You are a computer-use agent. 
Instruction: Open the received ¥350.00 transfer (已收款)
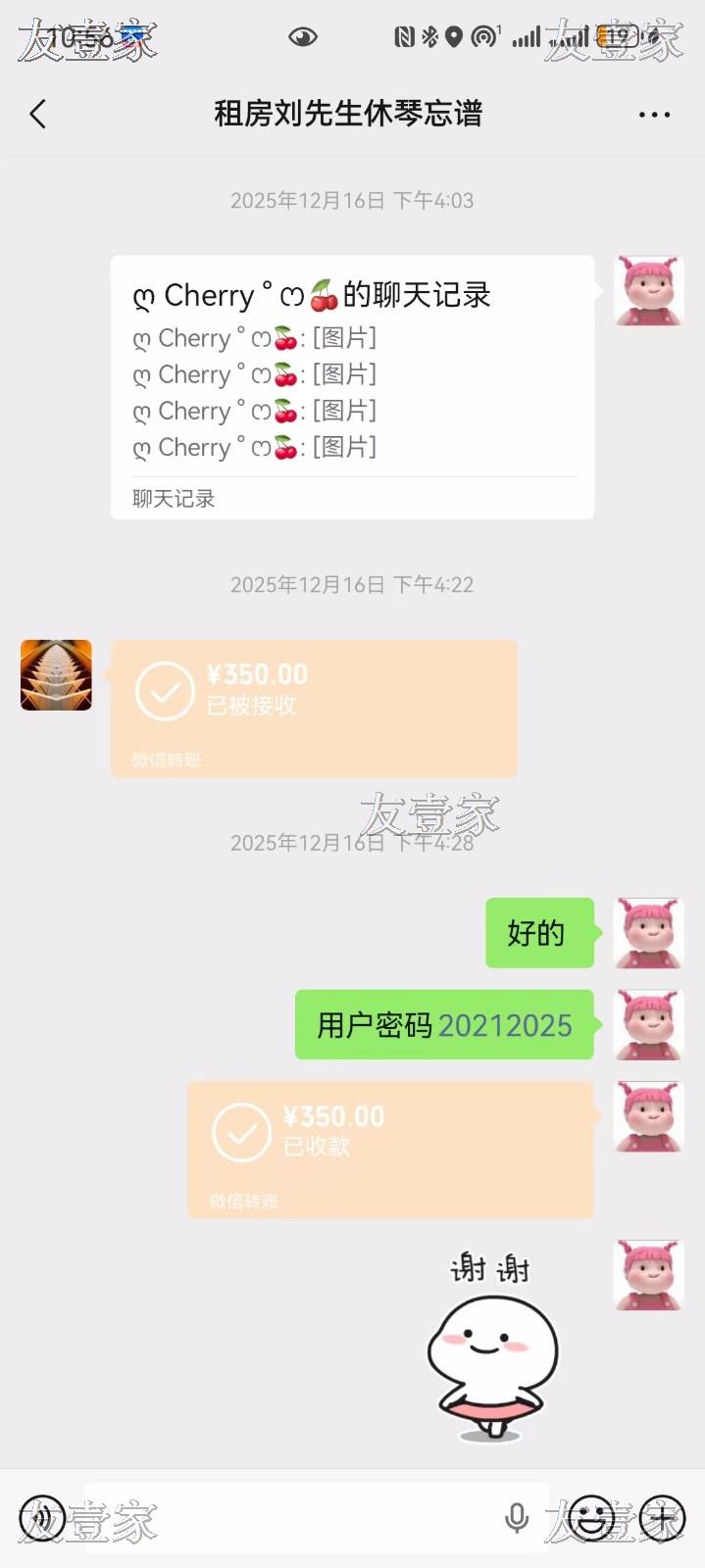[x=390, y=1149]
